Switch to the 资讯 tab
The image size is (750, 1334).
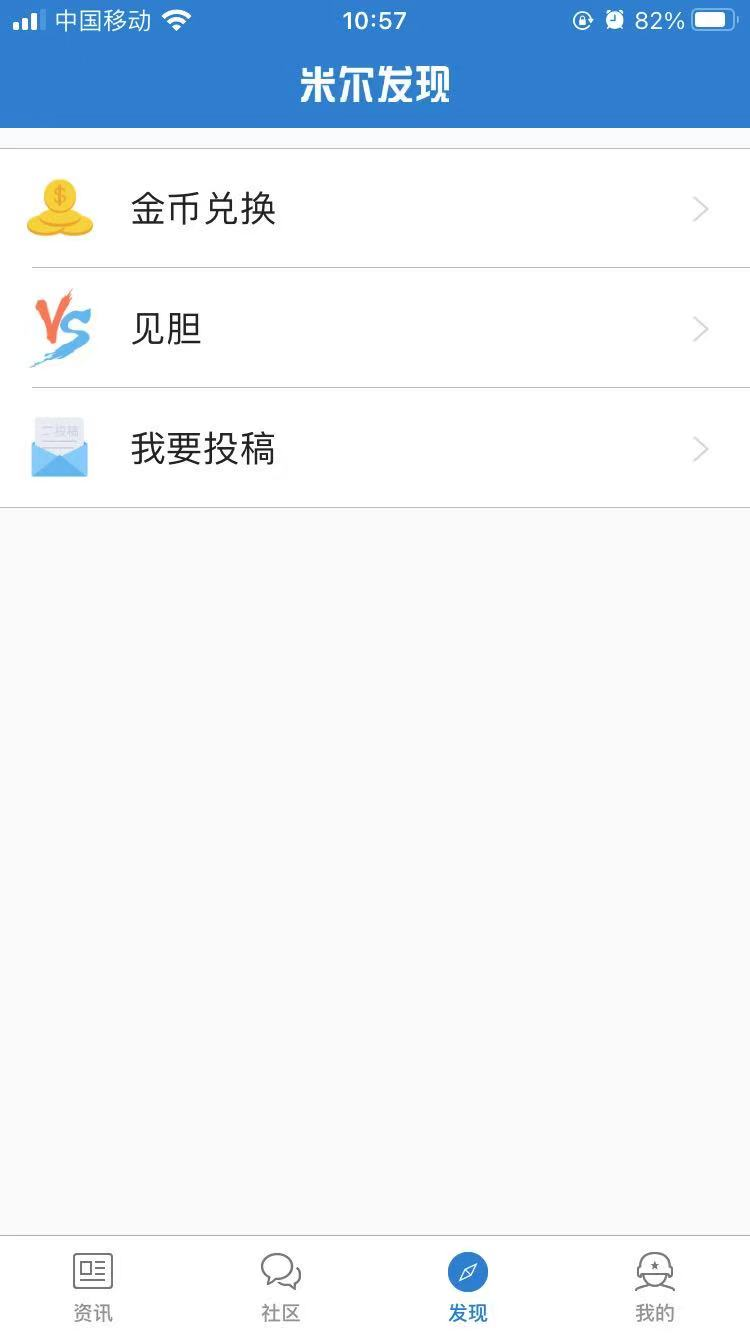(x=93, y=1286)
